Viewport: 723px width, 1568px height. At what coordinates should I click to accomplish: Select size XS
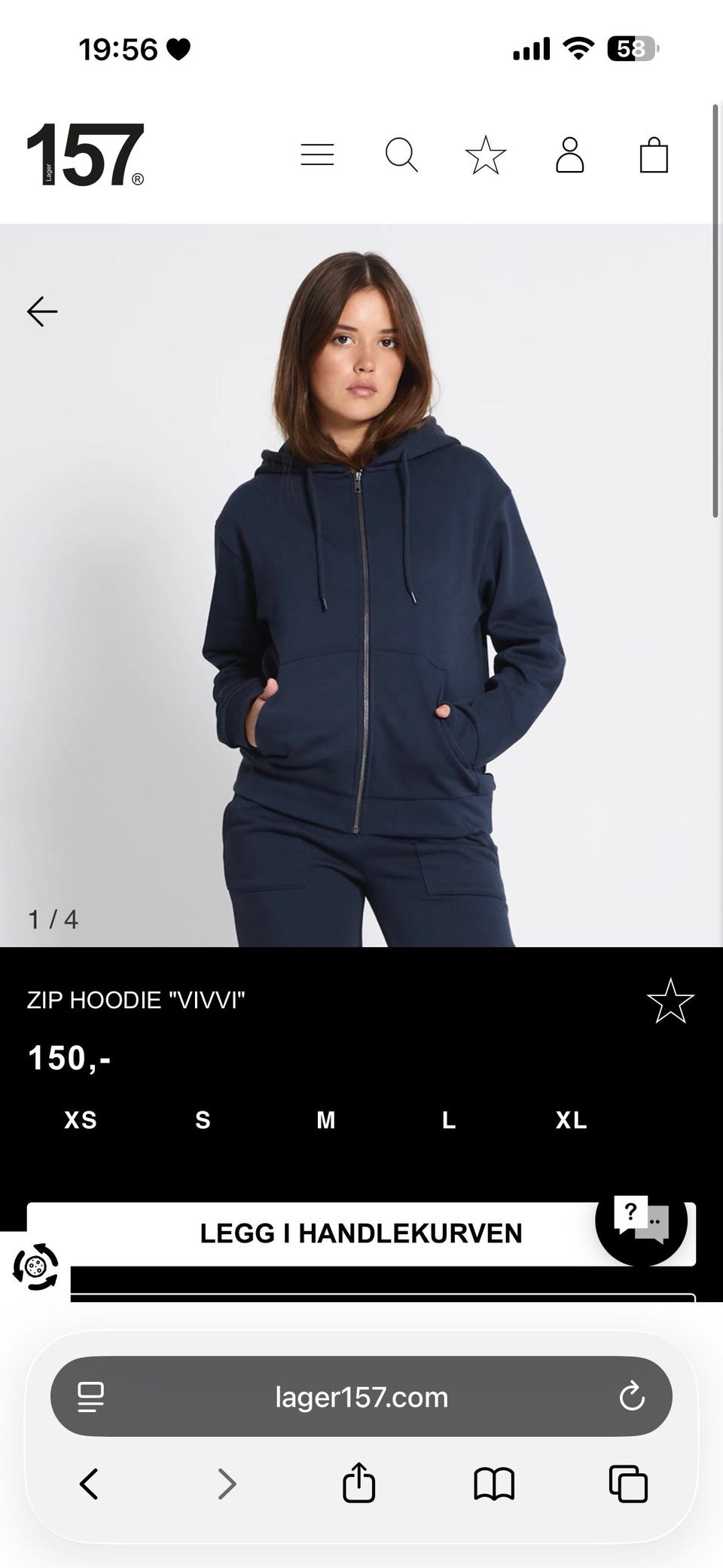click(81, 1120)
